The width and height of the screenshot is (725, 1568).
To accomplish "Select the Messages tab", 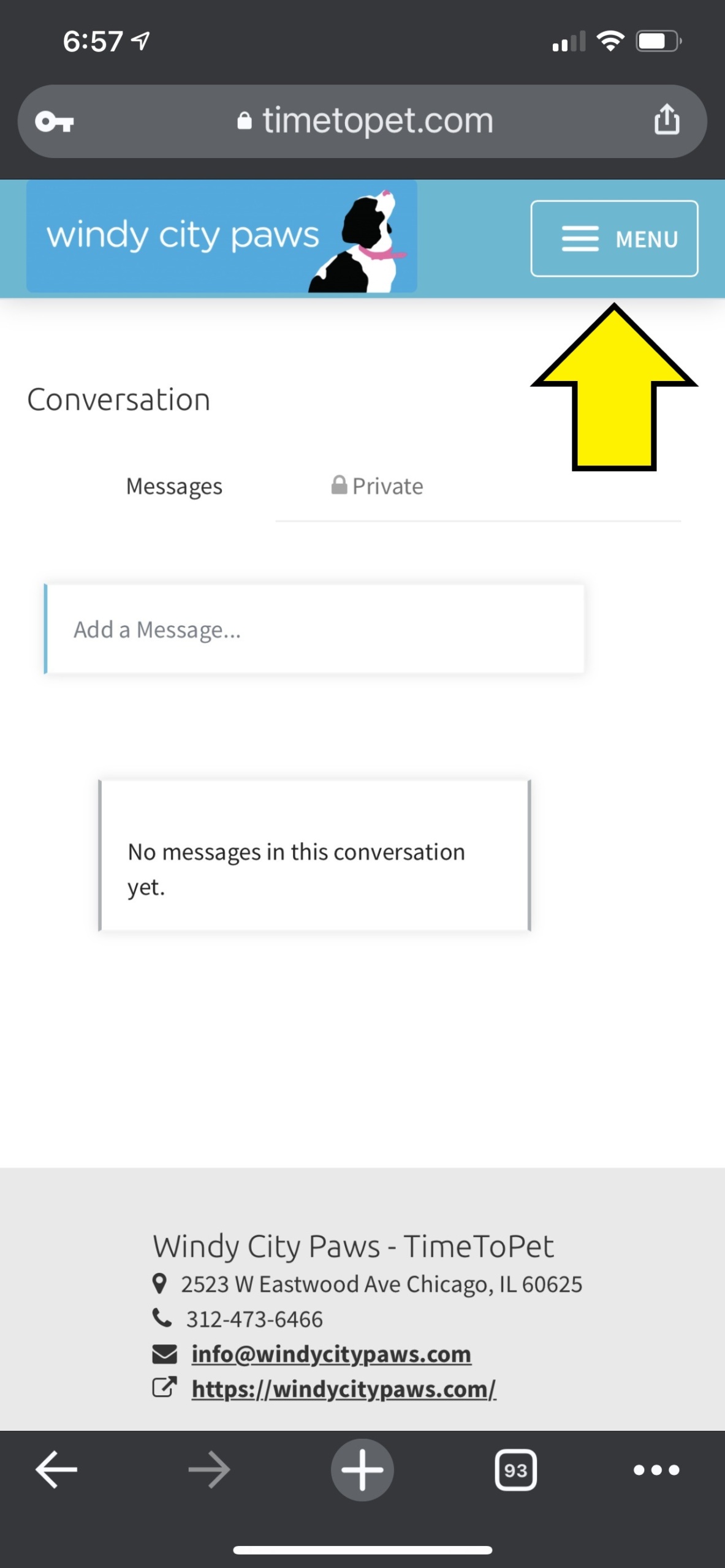I will pos(174,486).
